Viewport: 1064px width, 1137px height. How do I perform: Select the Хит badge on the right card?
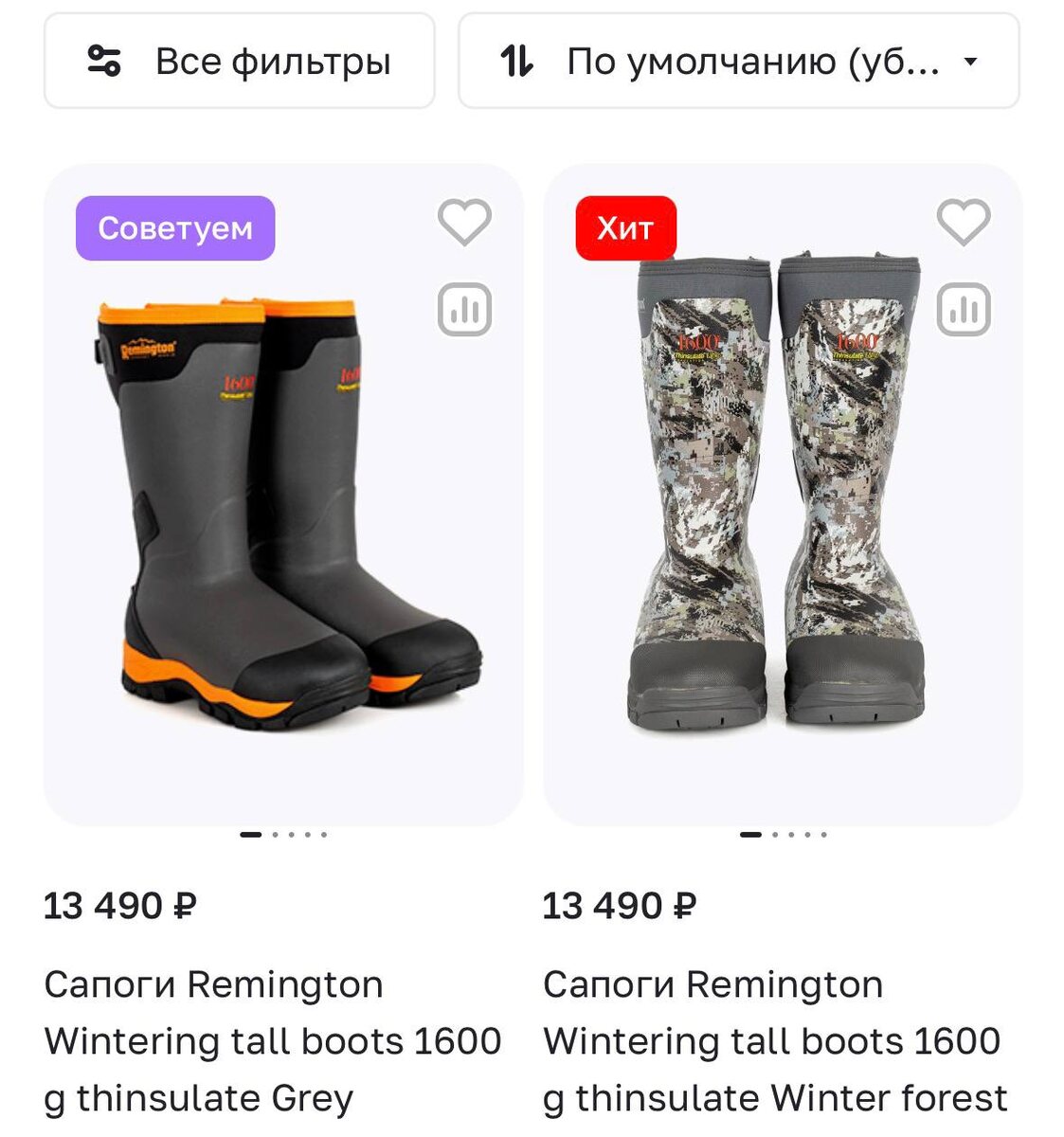point(626,226)
